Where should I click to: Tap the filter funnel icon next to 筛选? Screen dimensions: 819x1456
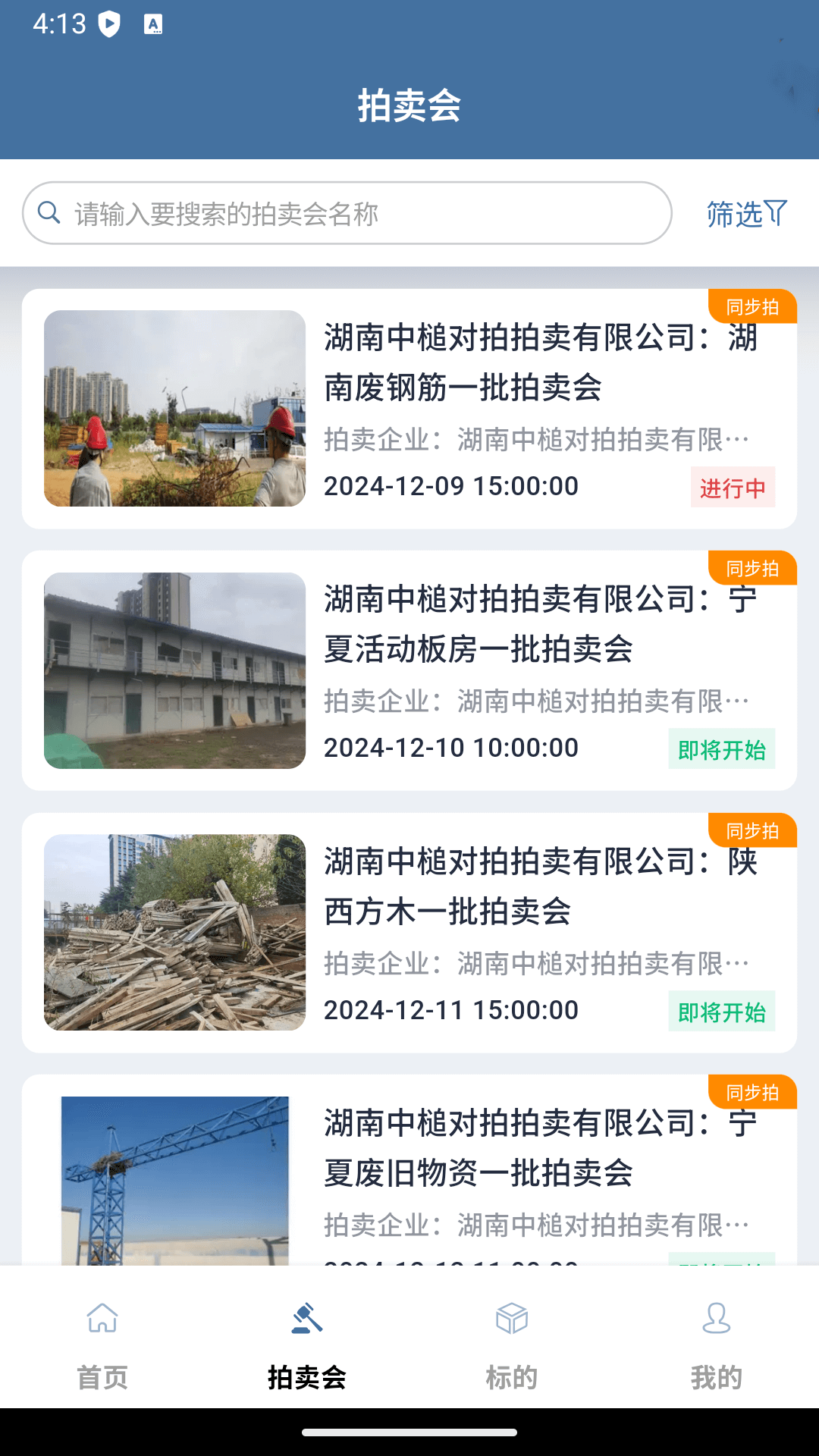pos(776,212)
